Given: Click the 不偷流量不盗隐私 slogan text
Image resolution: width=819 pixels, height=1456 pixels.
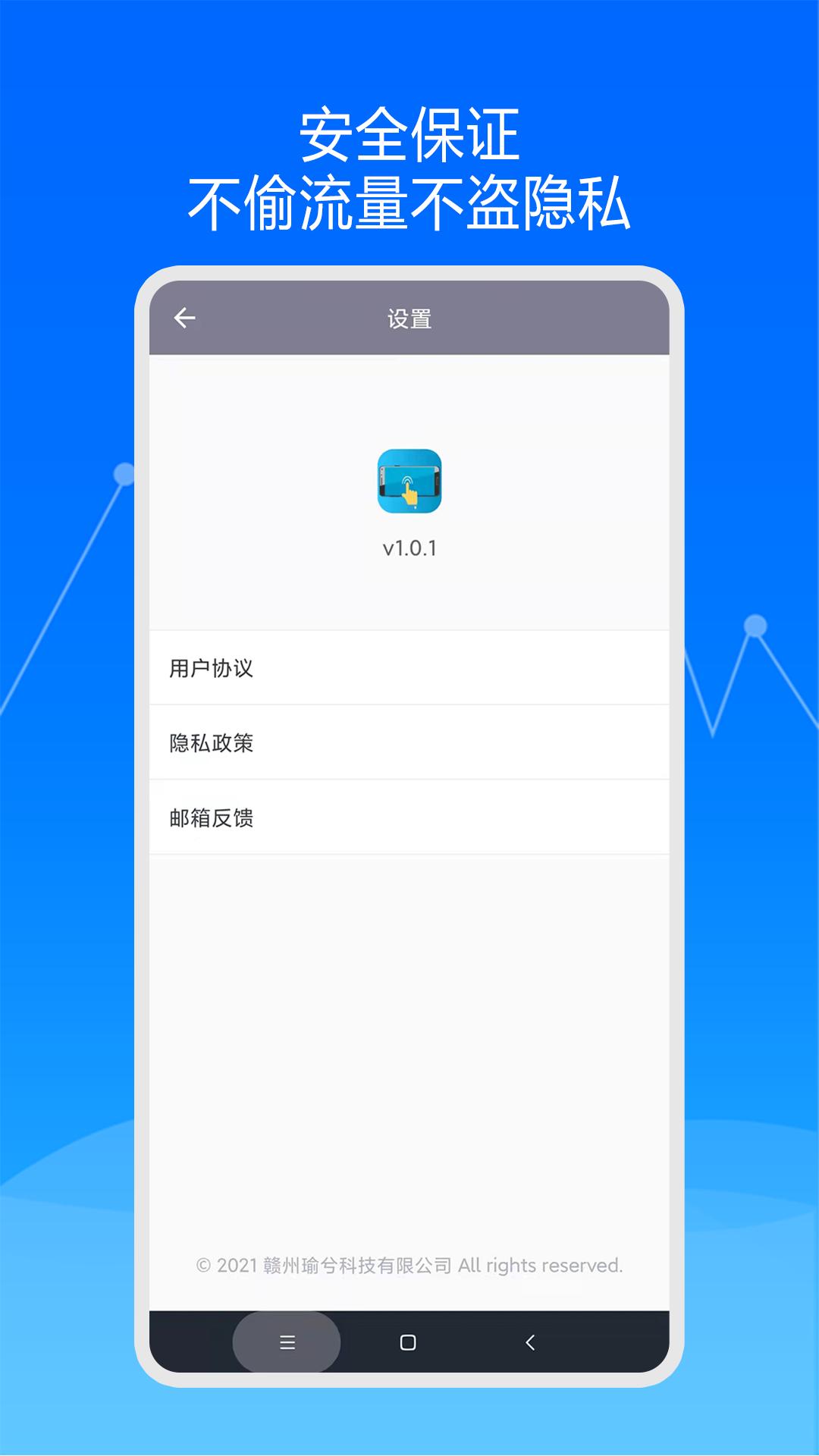Looking at the screenshot, I should (409, 201).
